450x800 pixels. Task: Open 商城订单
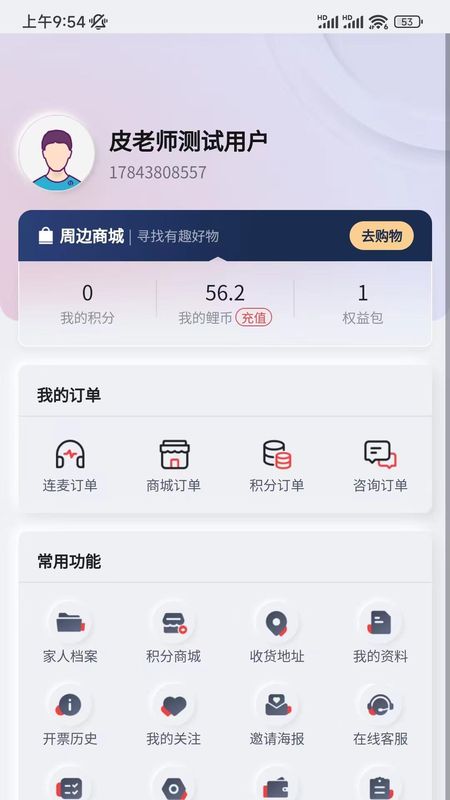(173, 466)
